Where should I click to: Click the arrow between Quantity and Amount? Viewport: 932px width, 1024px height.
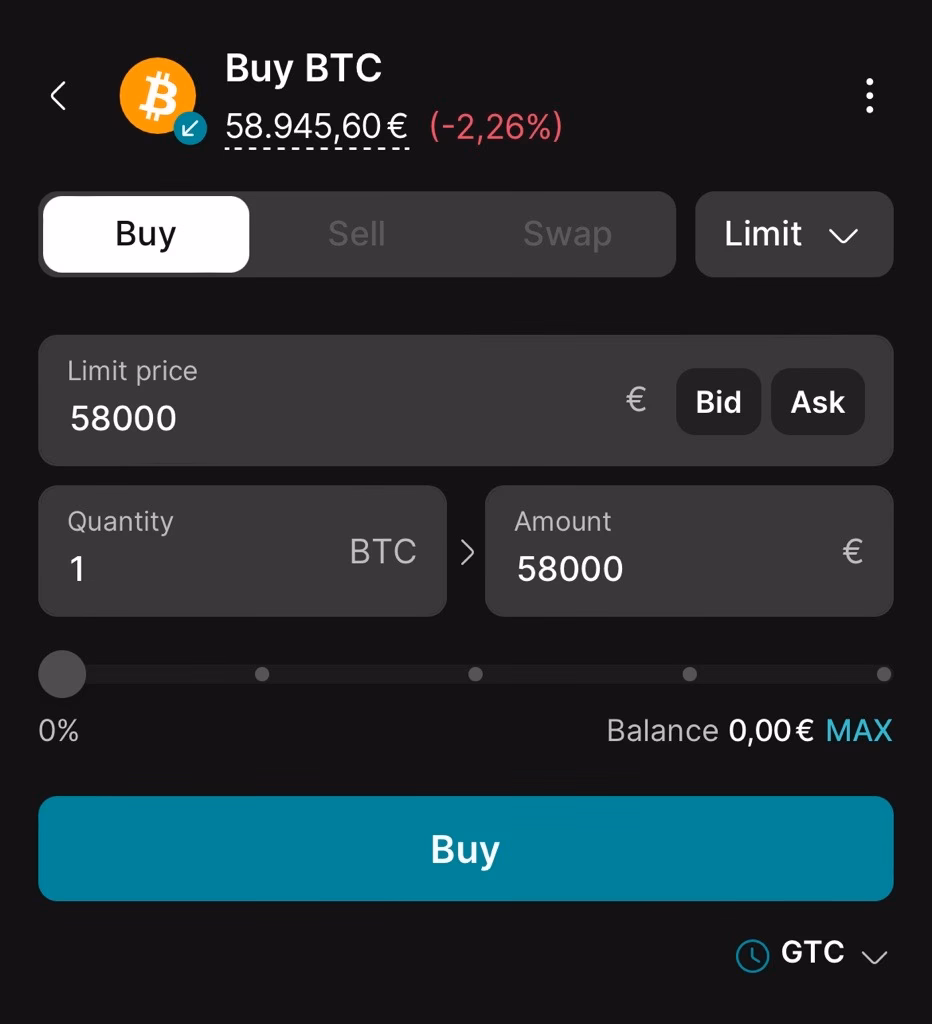click(x=466, y=551)
